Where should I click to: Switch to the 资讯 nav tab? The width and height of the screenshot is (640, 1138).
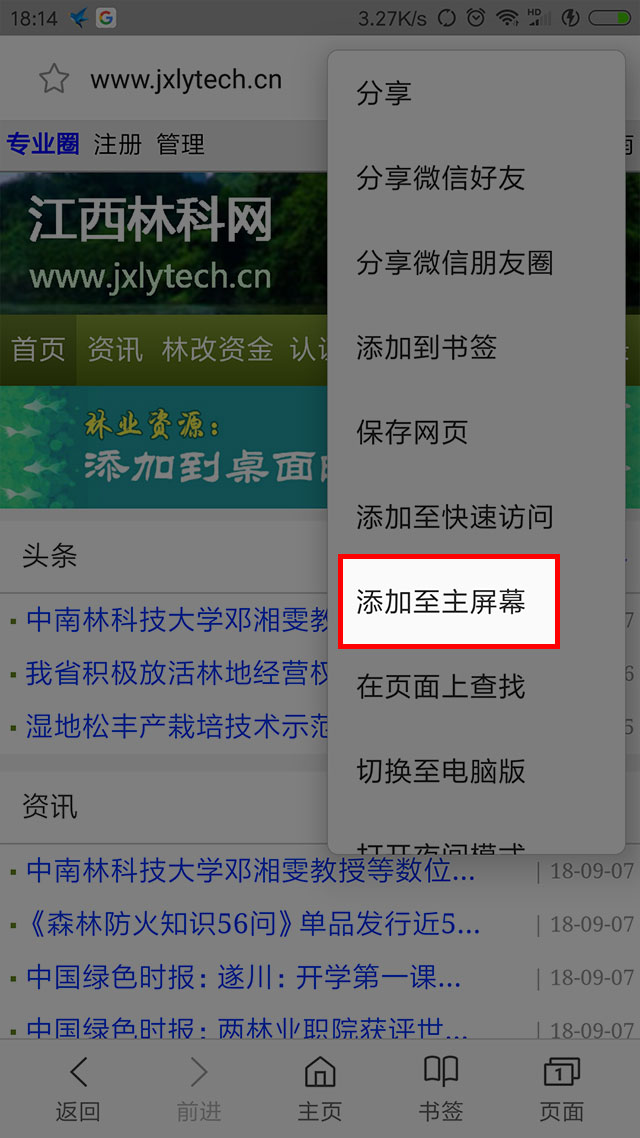click(115, 349)
